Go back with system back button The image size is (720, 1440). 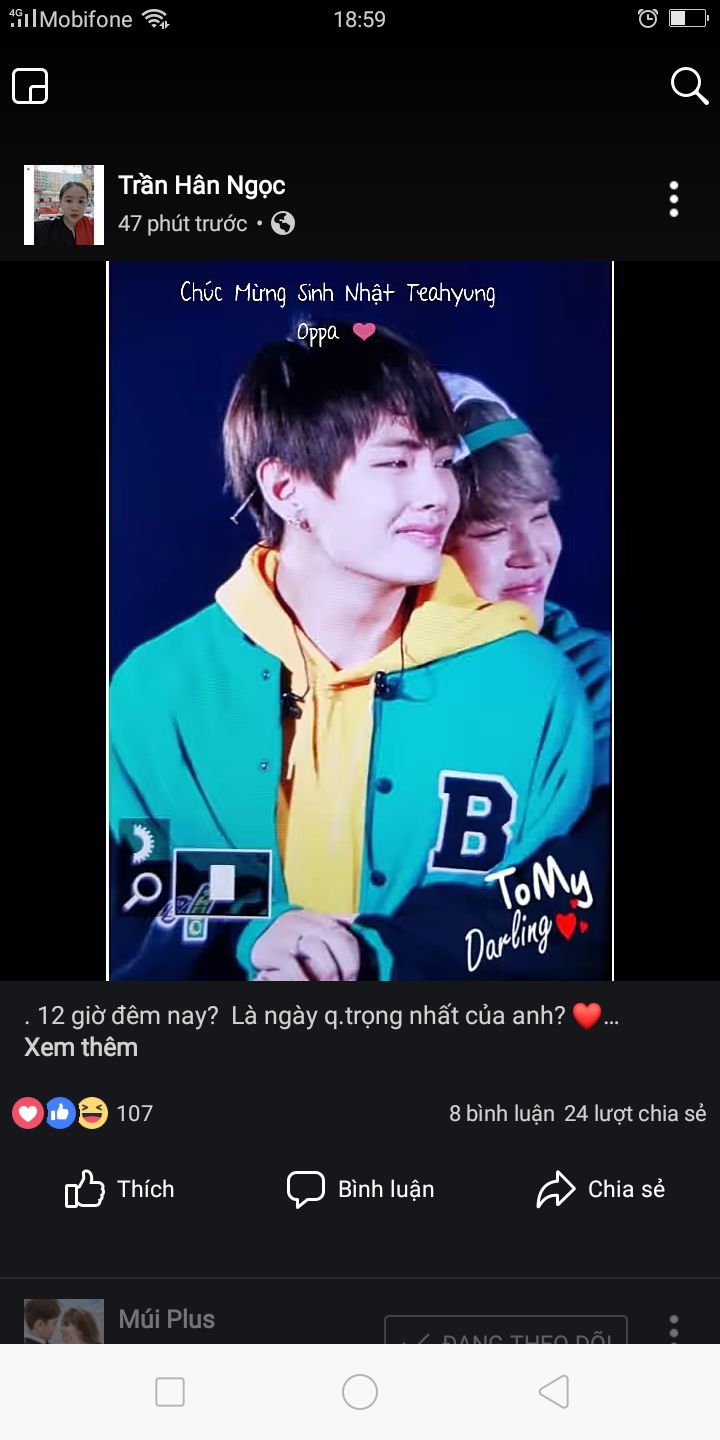pos(553,1392)
